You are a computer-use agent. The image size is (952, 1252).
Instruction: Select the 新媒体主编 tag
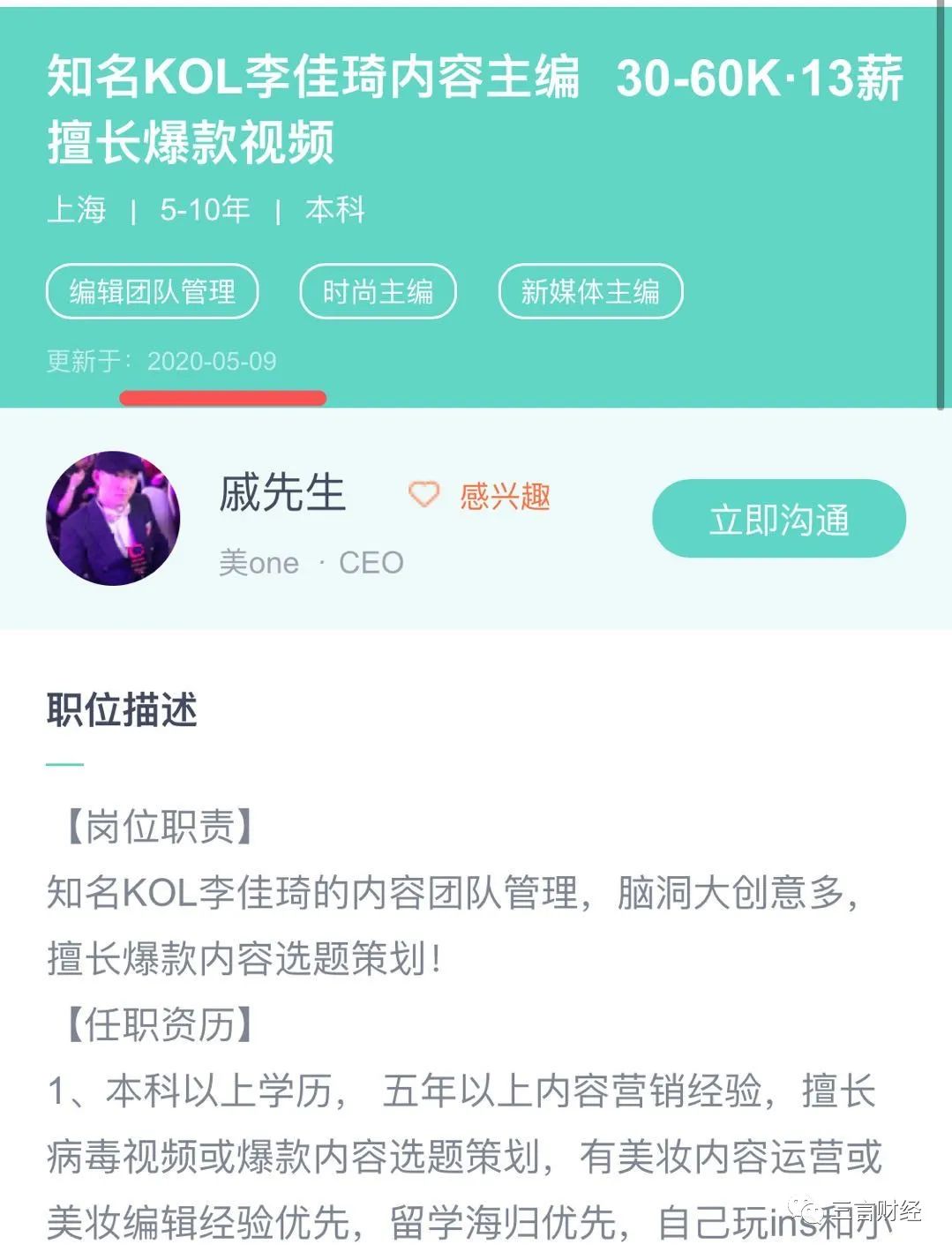[x=590, y=291]
